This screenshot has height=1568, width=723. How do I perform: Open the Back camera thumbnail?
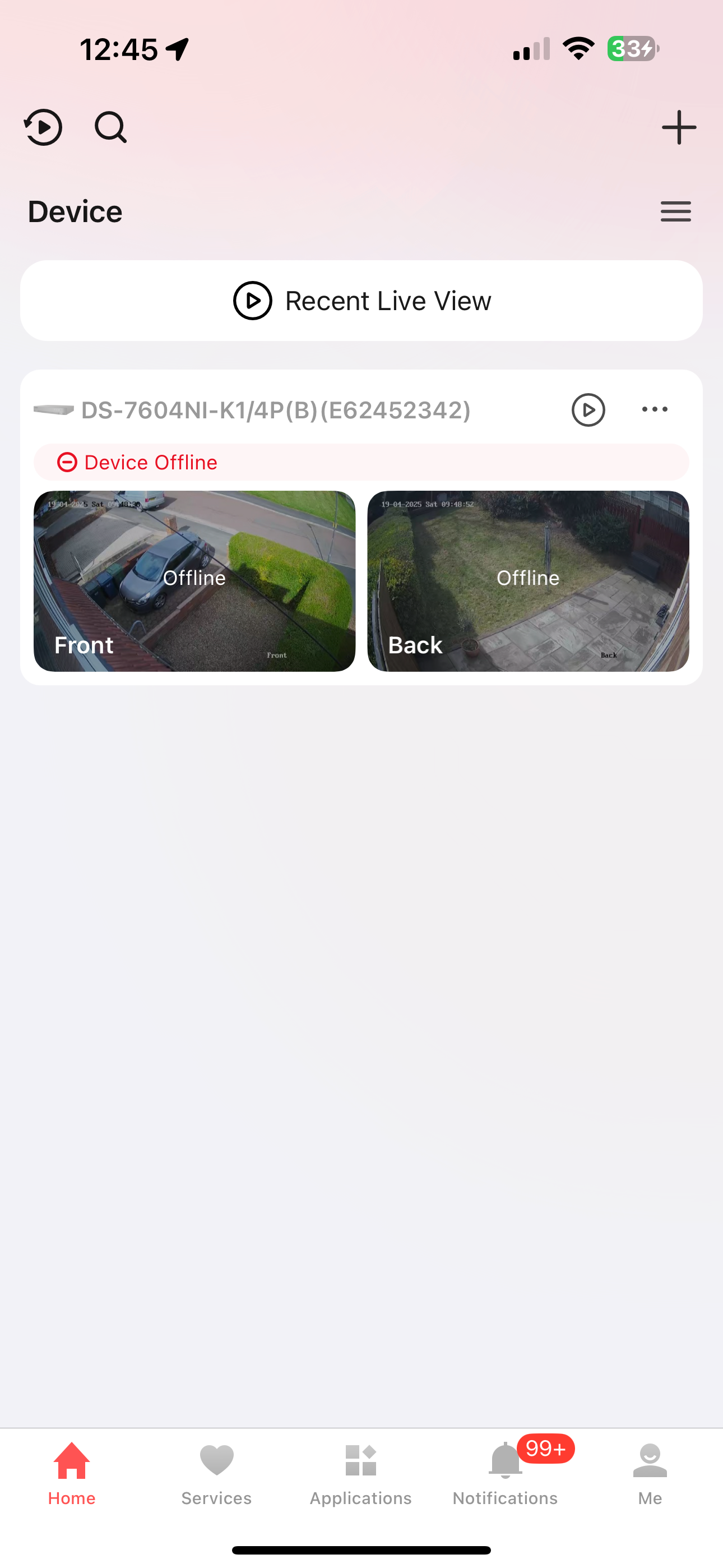click(527, 580)
